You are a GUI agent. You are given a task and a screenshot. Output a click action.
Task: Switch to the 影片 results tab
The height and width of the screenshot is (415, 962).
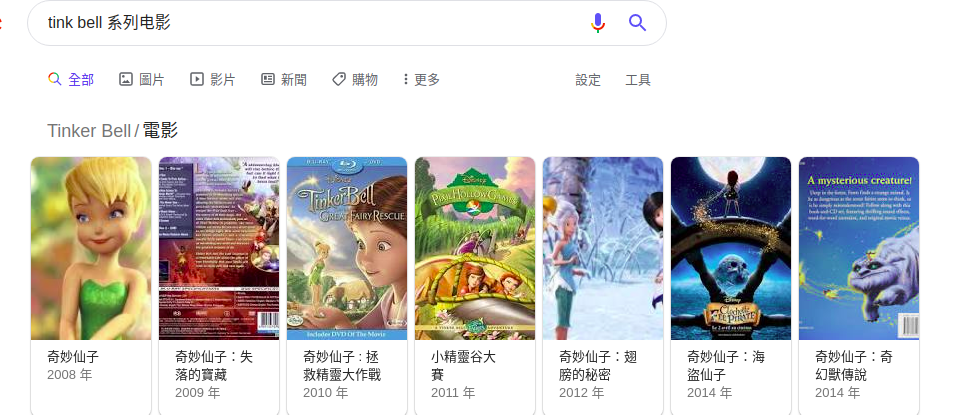coord(212,80)
